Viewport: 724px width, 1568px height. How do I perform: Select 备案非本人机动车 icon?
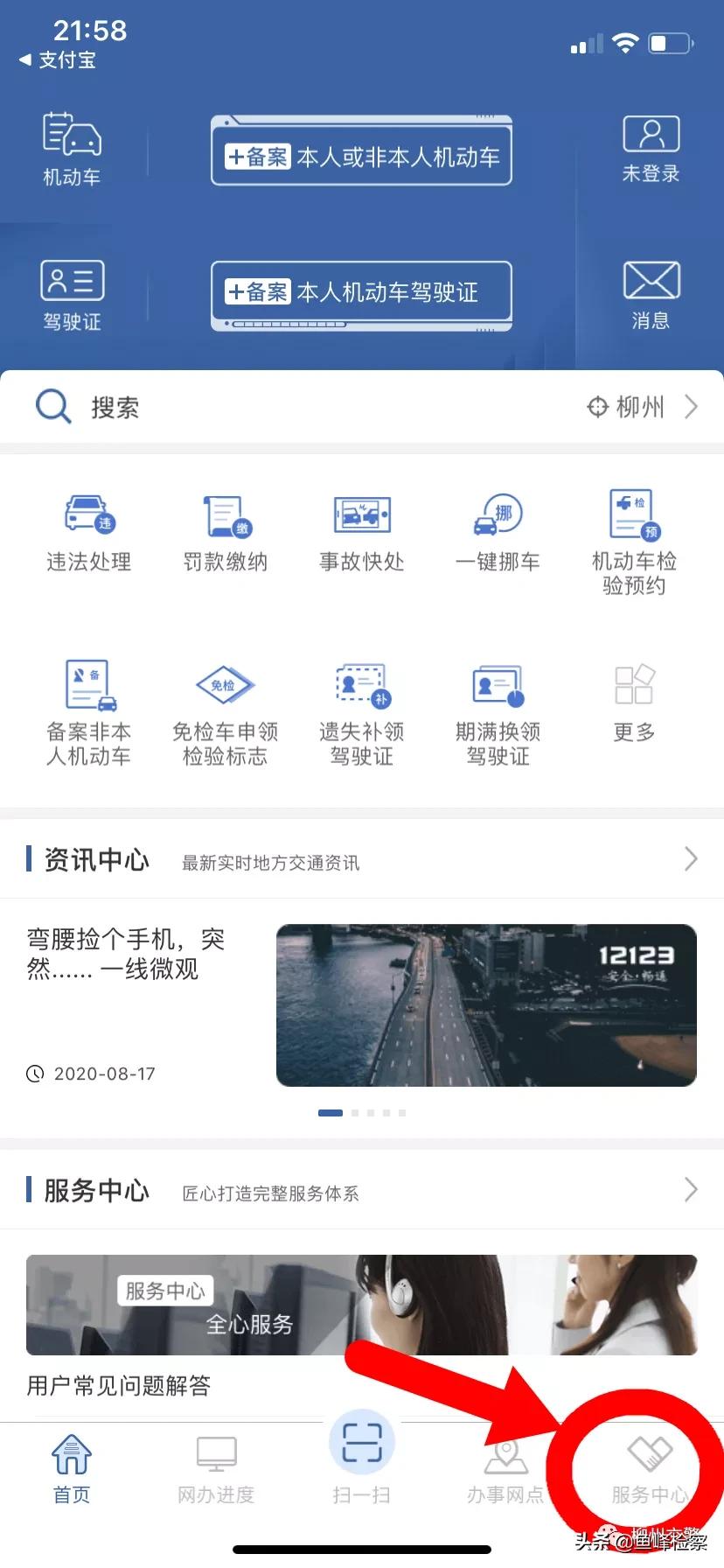click(87, 704)
